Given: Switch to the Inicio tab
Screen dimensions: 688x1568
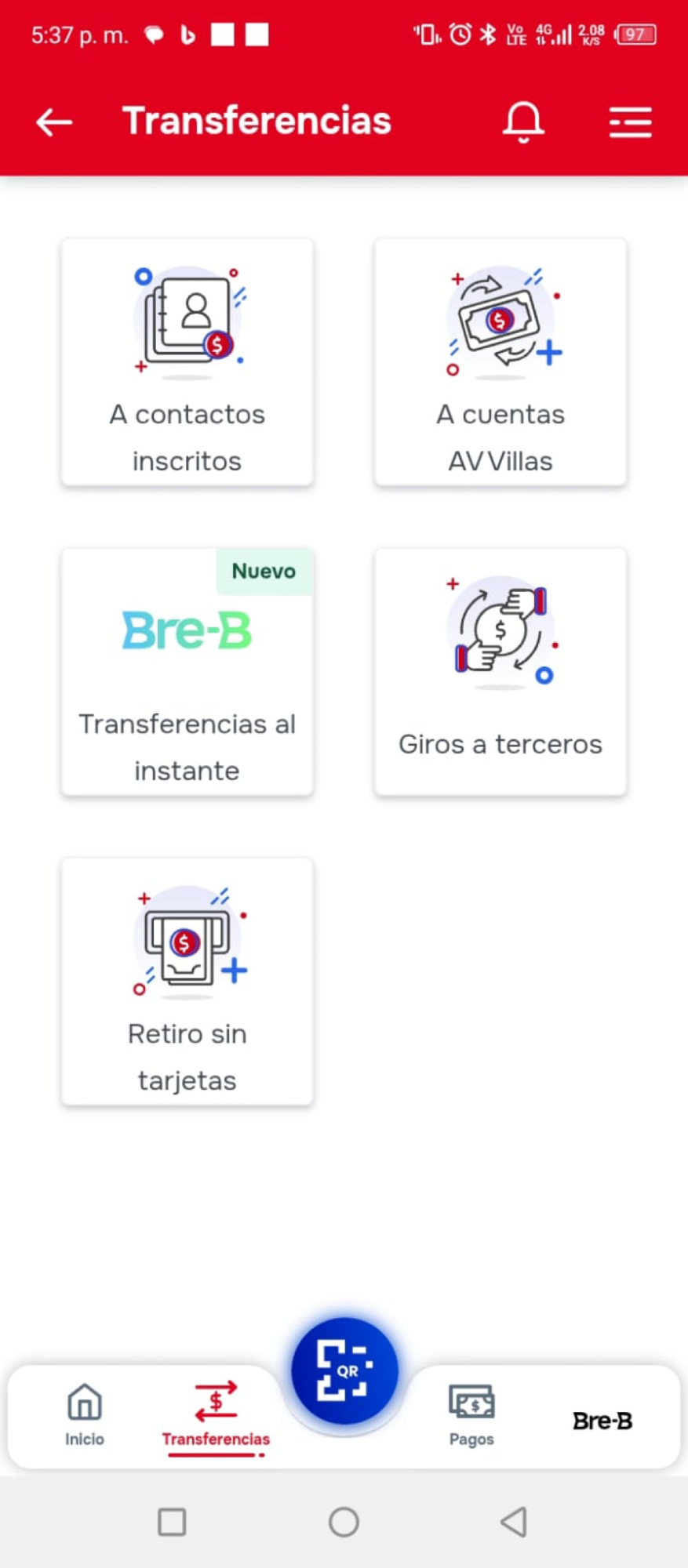Looking at the screenshot, I should (85, 1414).
